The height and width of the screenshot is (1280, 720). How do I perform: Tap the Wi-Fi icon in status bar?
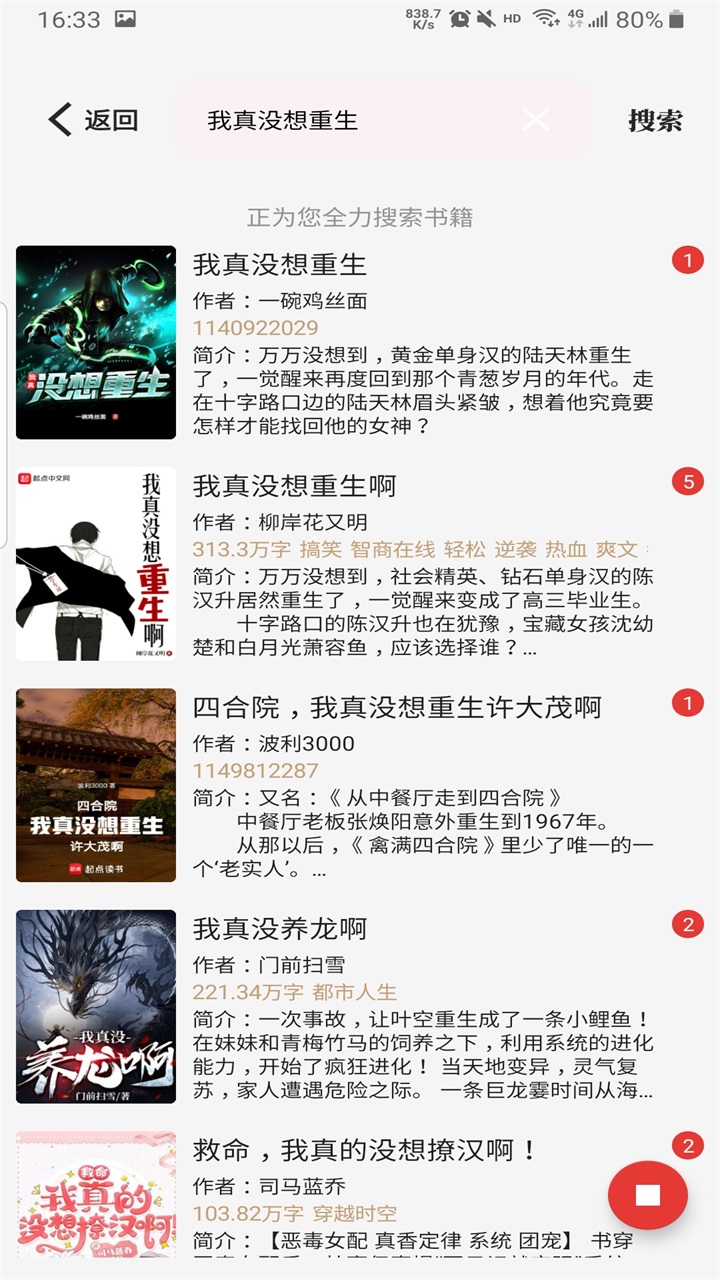[x=544, y=18]
